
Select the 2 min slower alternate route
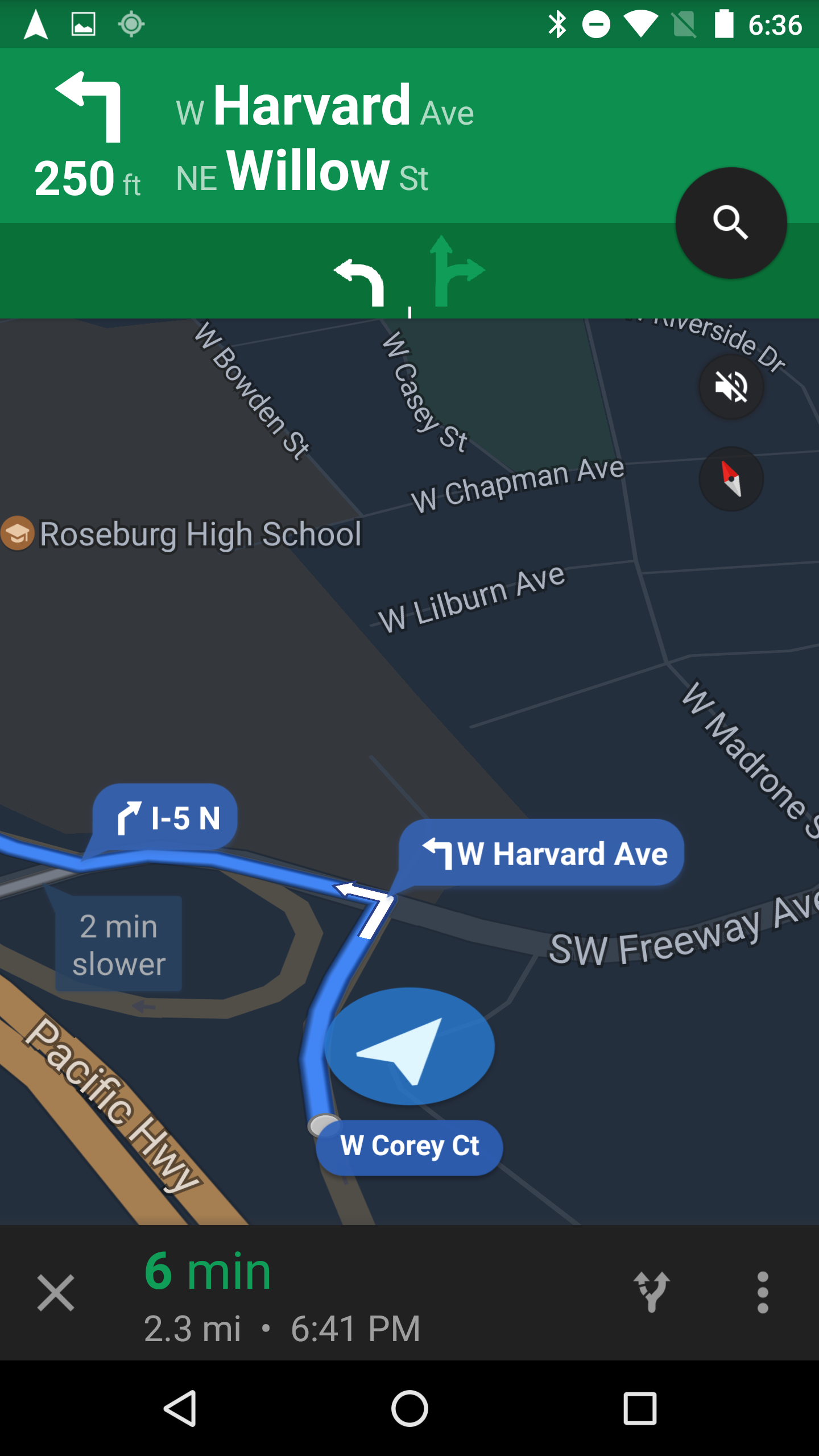pyautogui.click(x=119, y=944)
